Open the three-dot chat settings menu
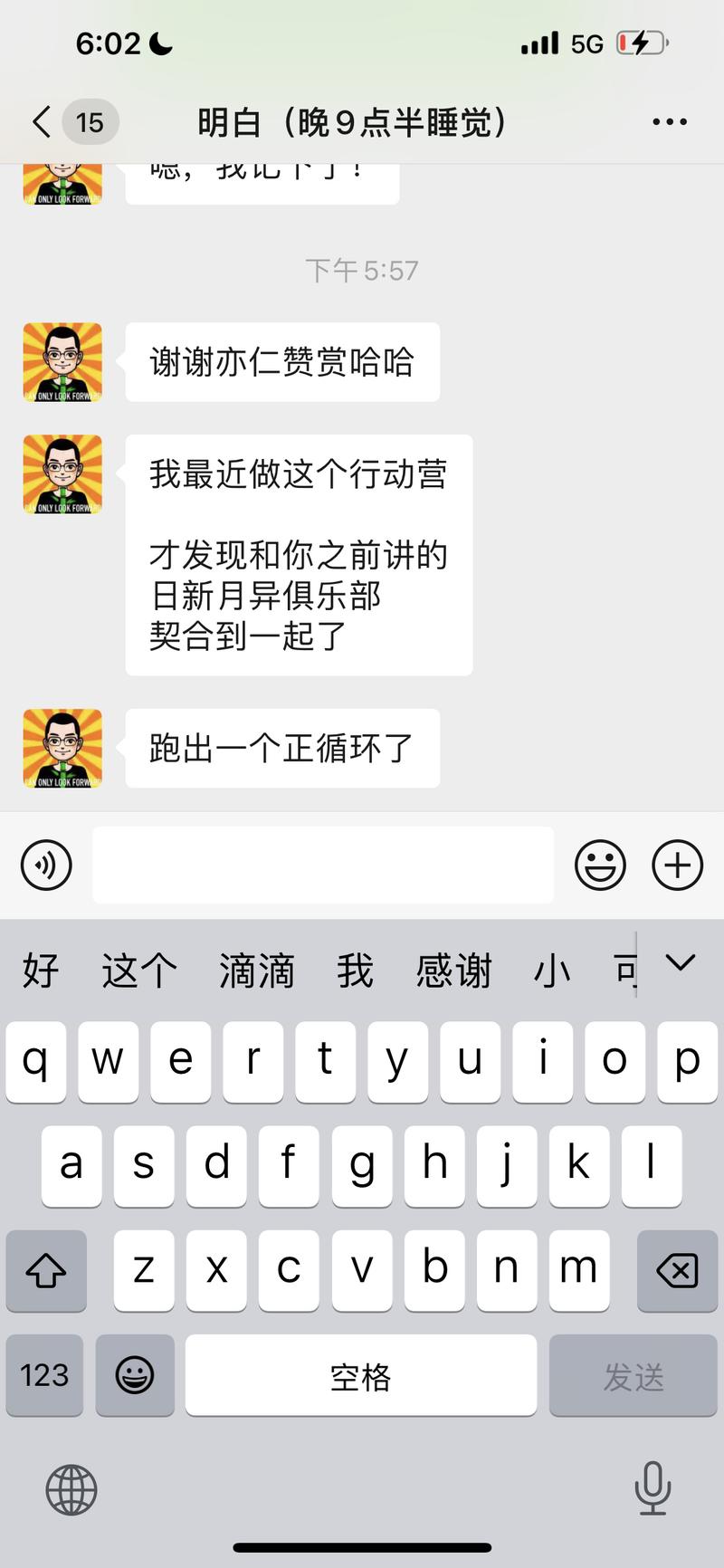The width and height of the screenshot is (724, 1568). pos(670,121)
